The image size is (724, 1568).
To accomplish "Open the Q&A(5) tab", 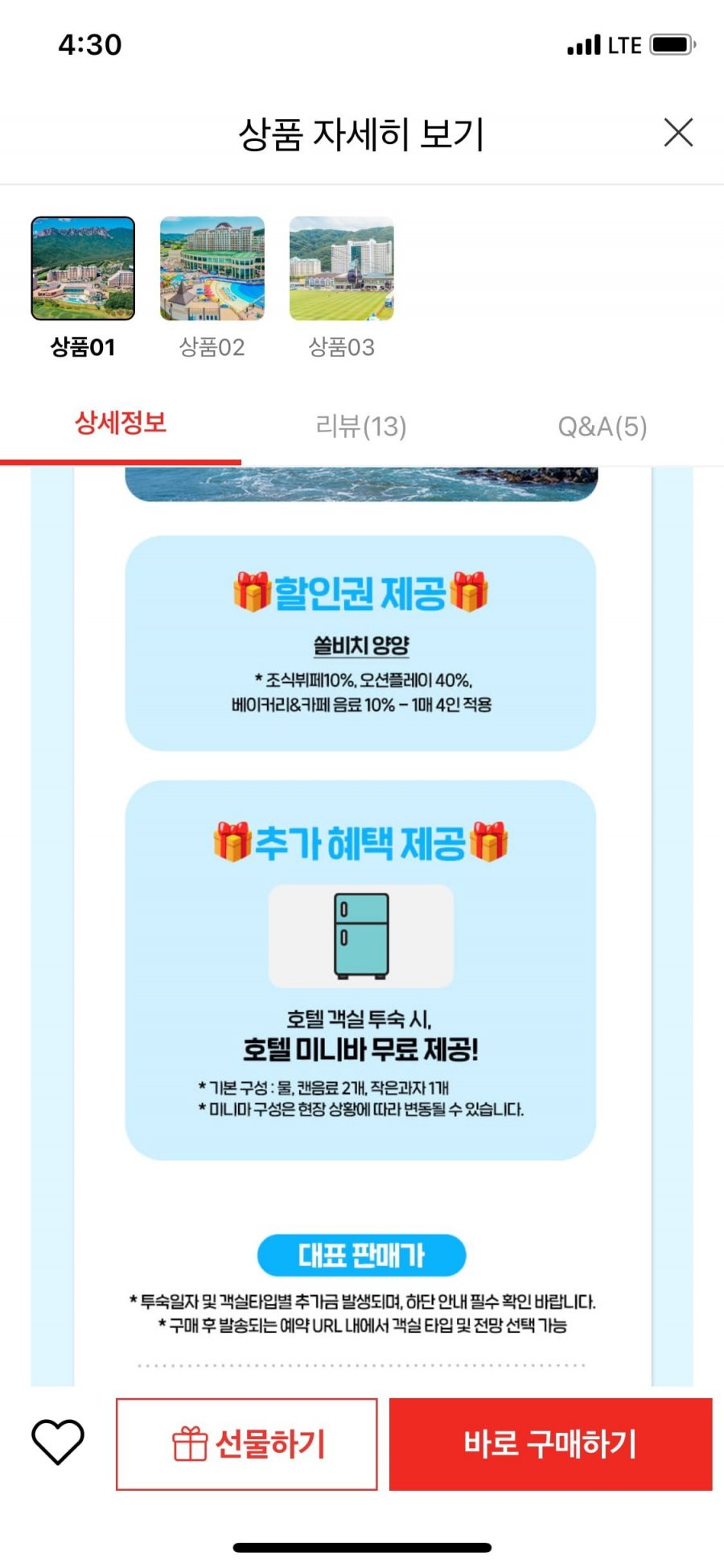I will pos(603,426).
